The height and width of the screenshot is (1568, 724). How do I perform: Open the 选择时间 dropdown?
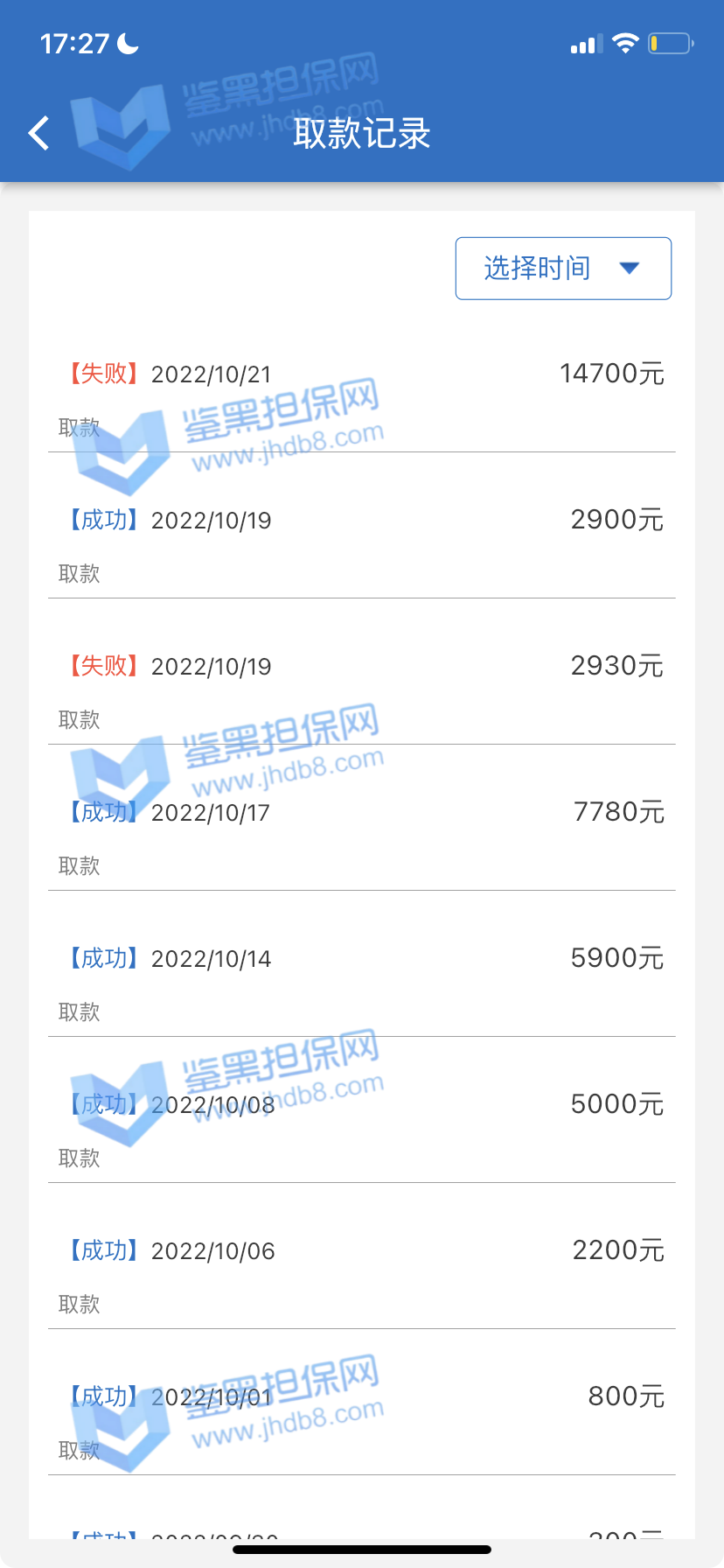tap(563, 268)
